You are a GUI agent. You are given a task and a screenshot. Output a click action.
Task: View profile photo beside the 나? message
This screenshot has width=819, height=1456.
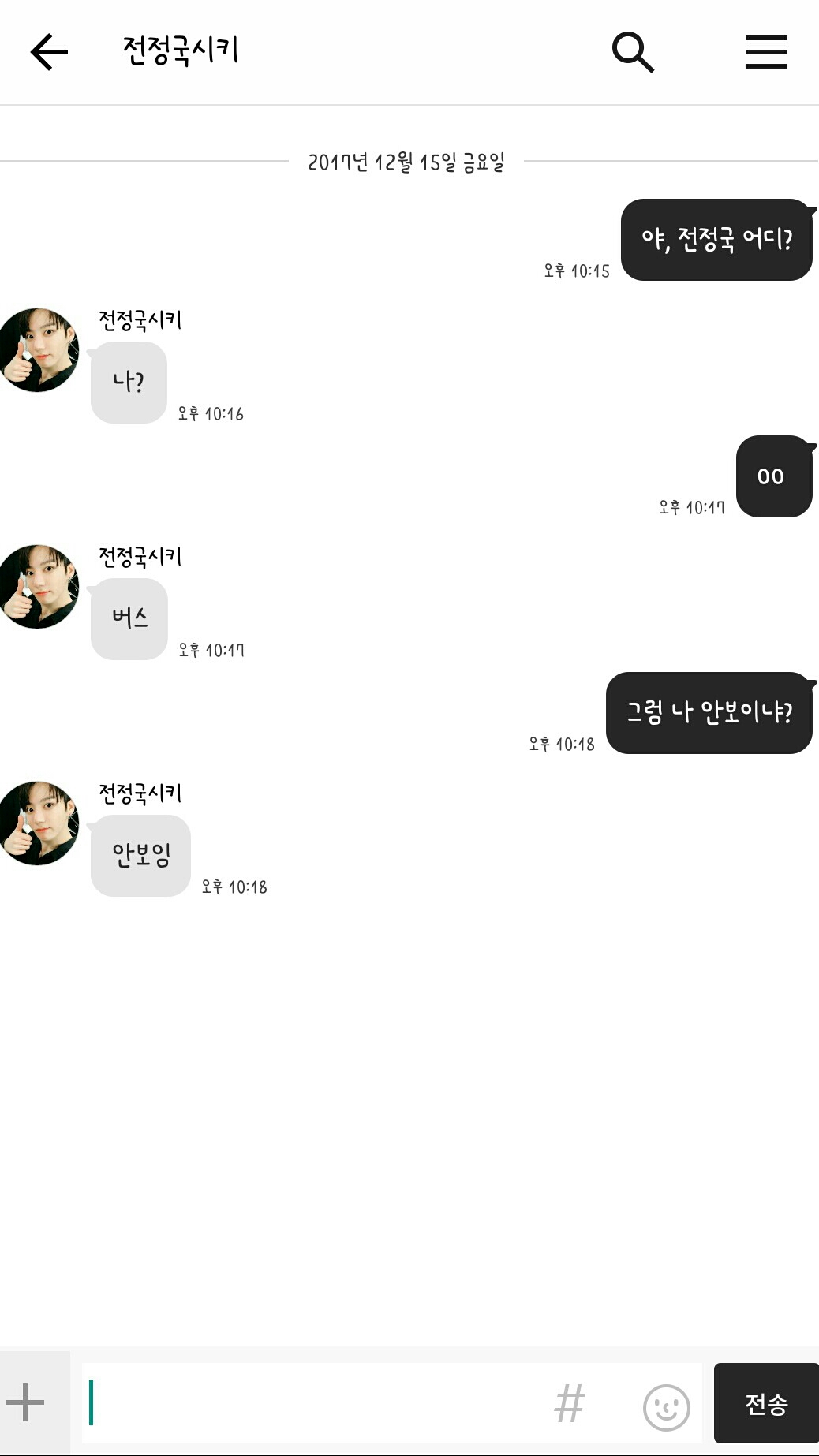pos(37,350)
